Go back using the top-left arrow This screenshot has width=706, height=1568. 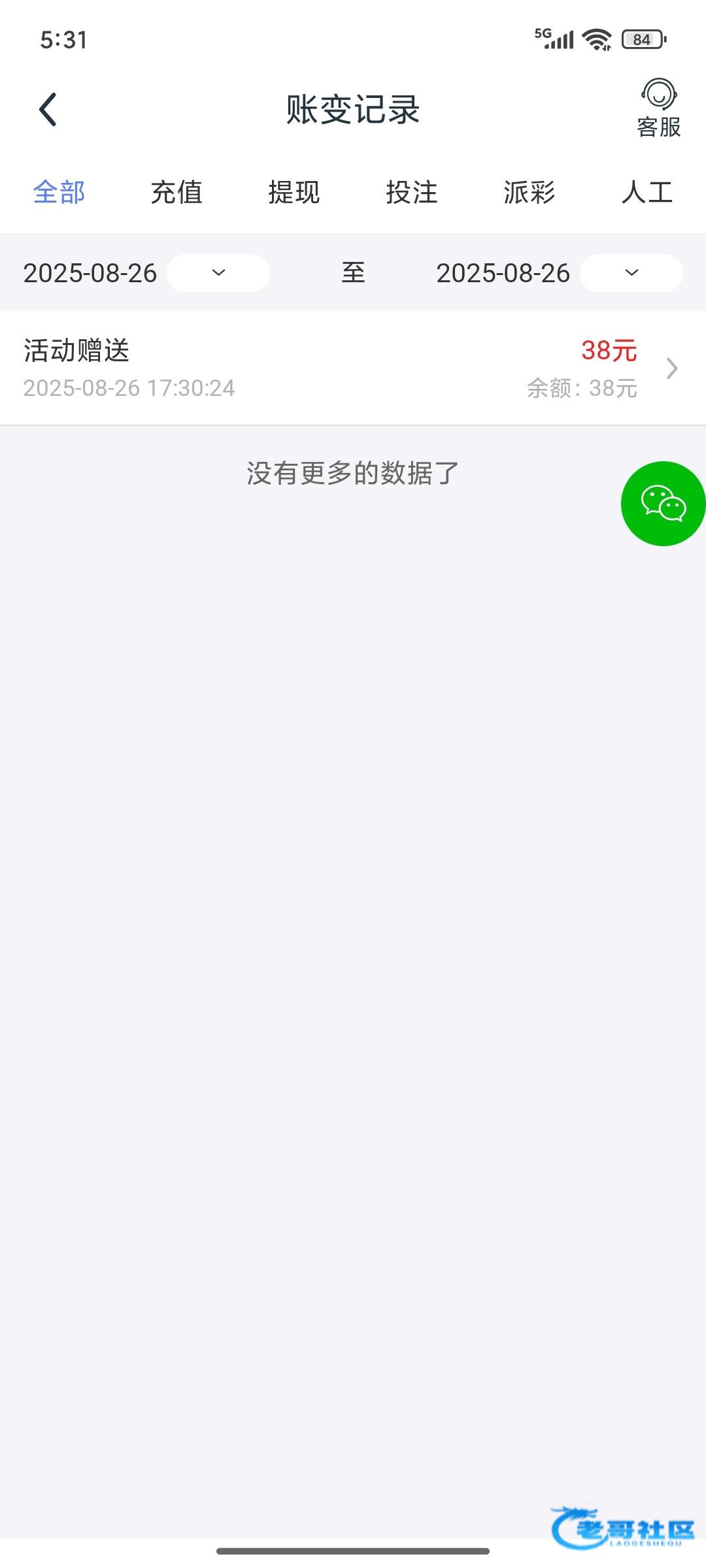[x=48, y=109]
